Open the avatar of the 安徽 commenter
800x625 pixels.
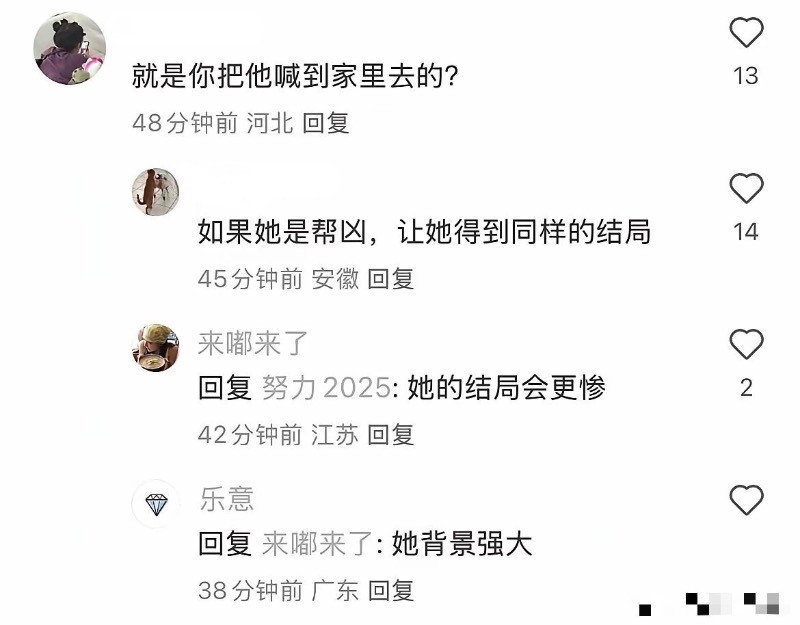click(156, 191)
